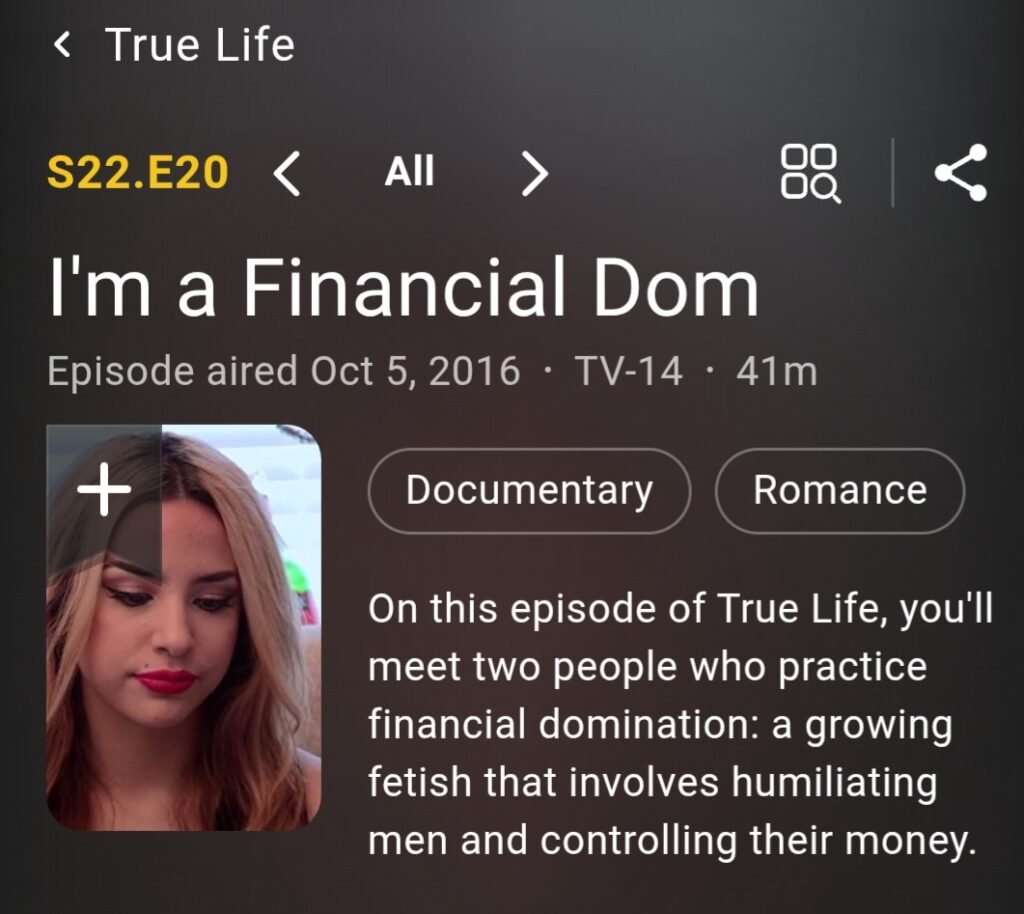1024x914 pixels.
Task: Add this episode to the watchlist
Action: (x=104, y=492)
